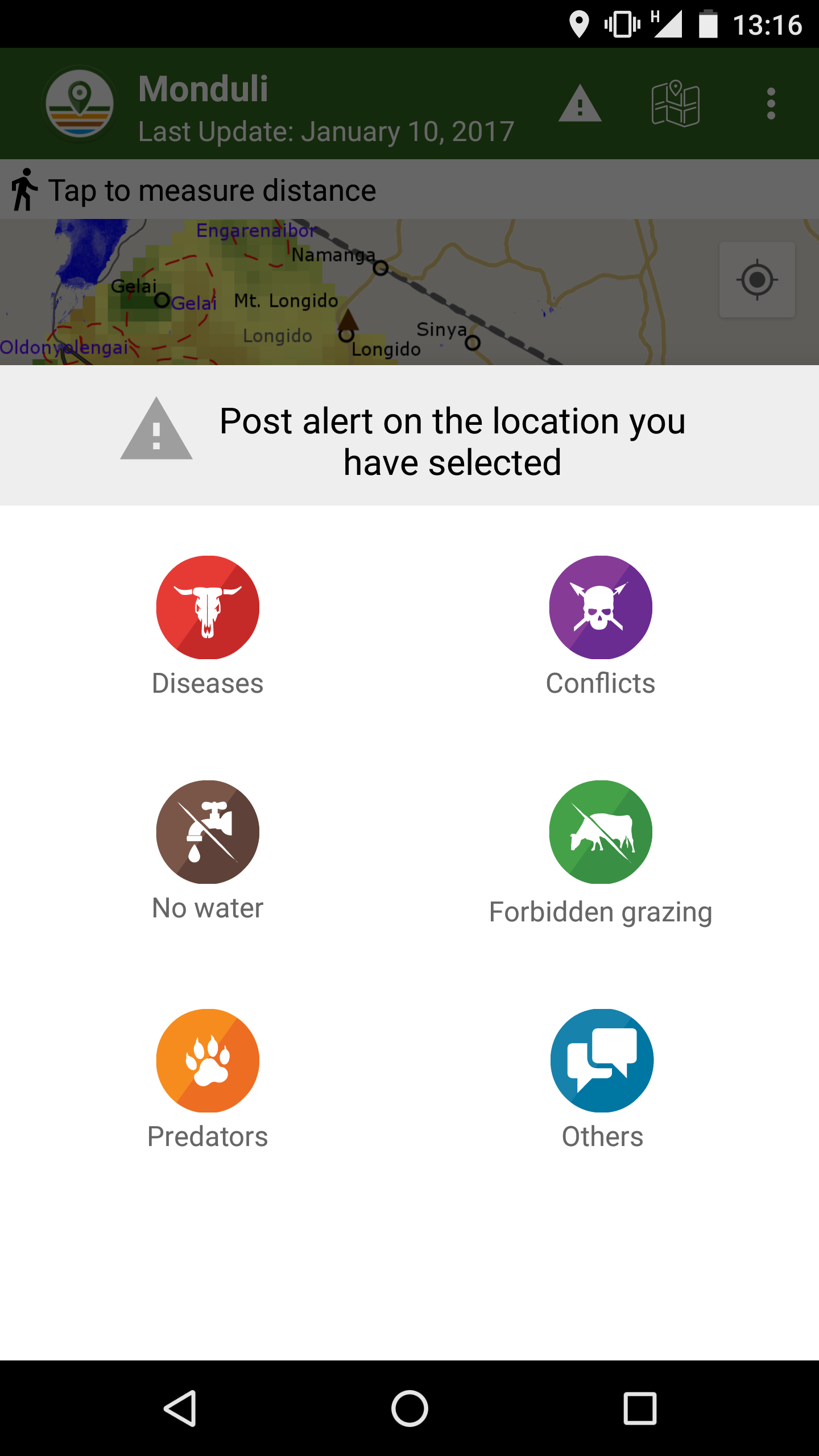This screenshot has height=1456, width=819.
Task: Open the map icon in the toolbar
Action: coord(675,104)
